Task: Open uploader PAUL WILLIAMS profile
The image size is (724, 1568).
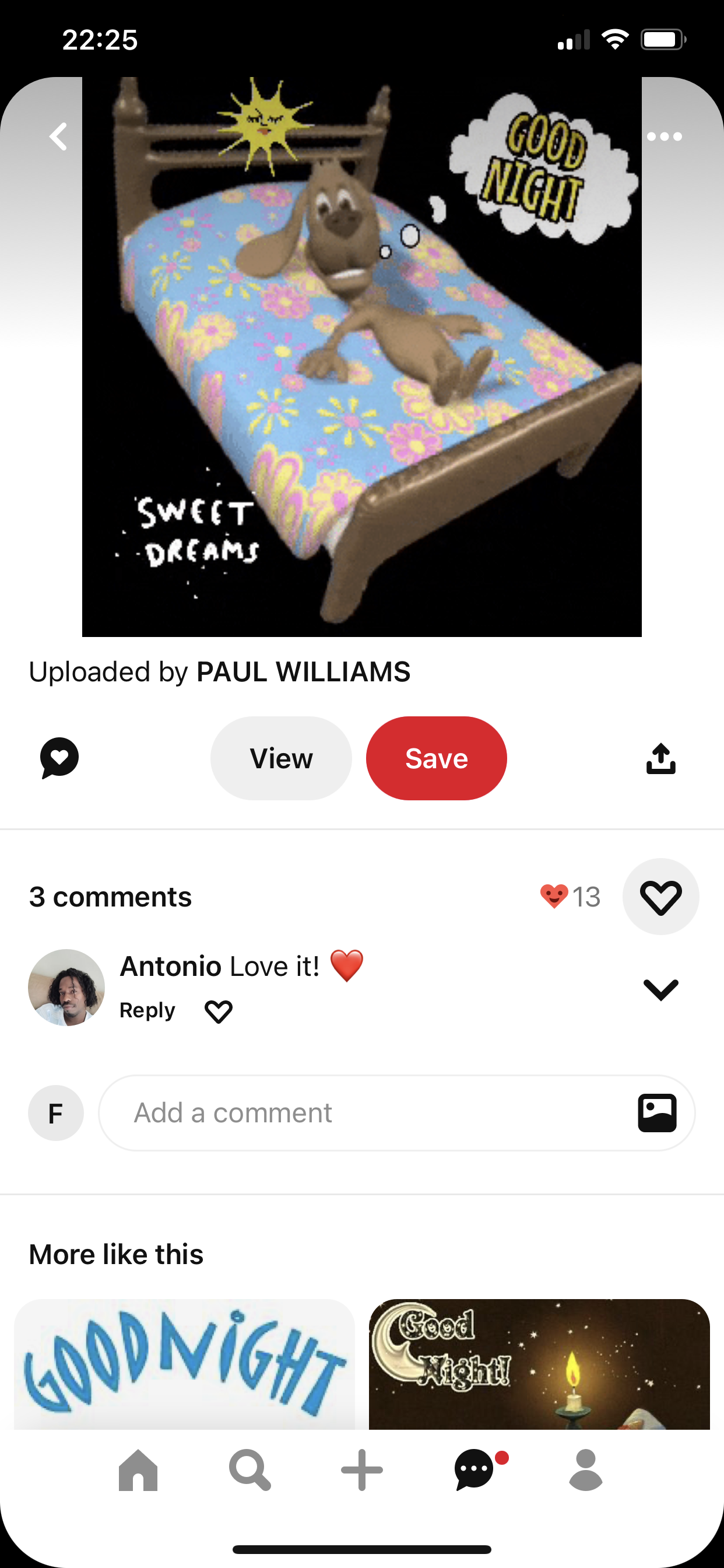Action: [x=303, y=672]
